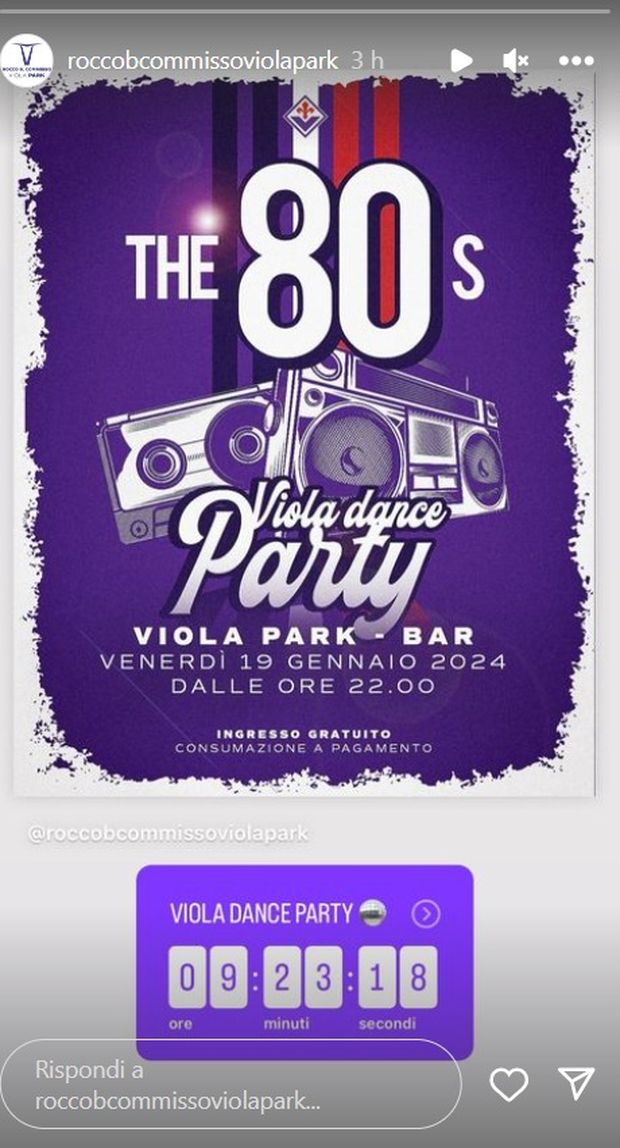Open the Viola Dance Party countdown arrow
The height and width of the screenshot is (1148, 620).
(426, 913)
